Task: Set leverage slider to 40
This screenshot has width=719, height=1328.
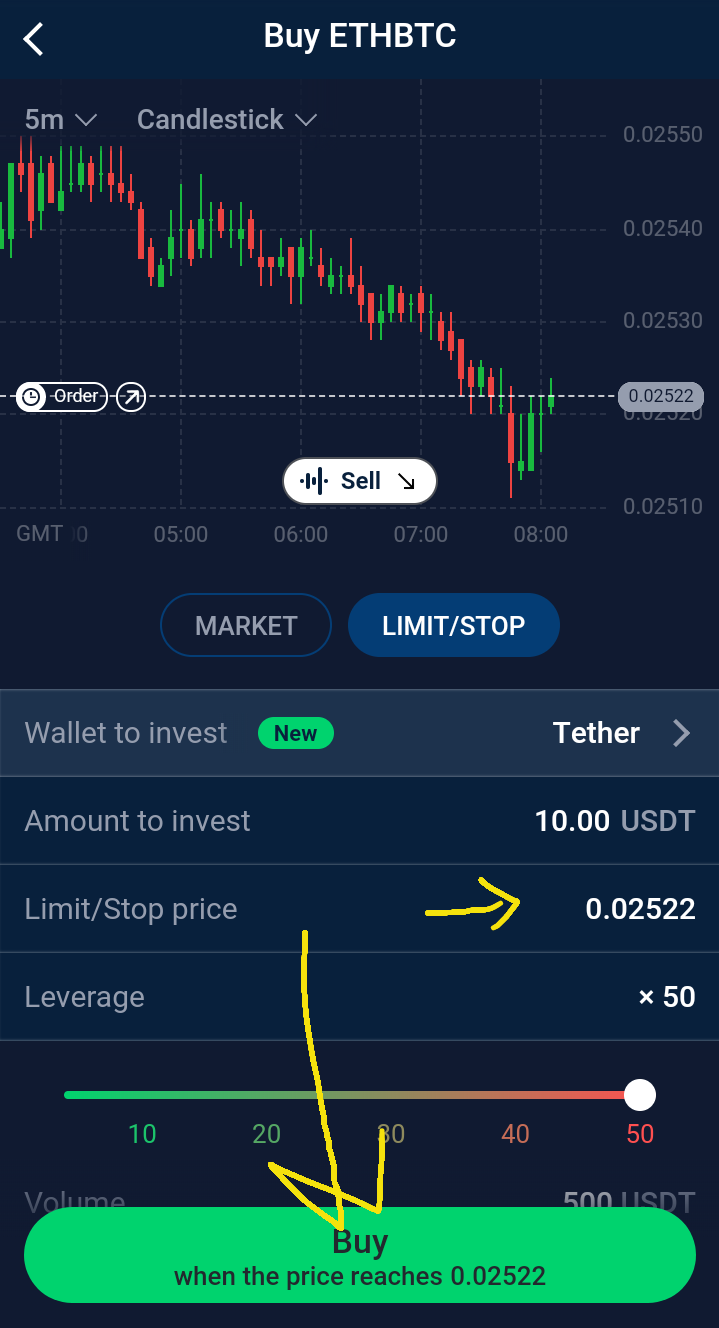Action: pyautogui.click(x=515, y=1134)
